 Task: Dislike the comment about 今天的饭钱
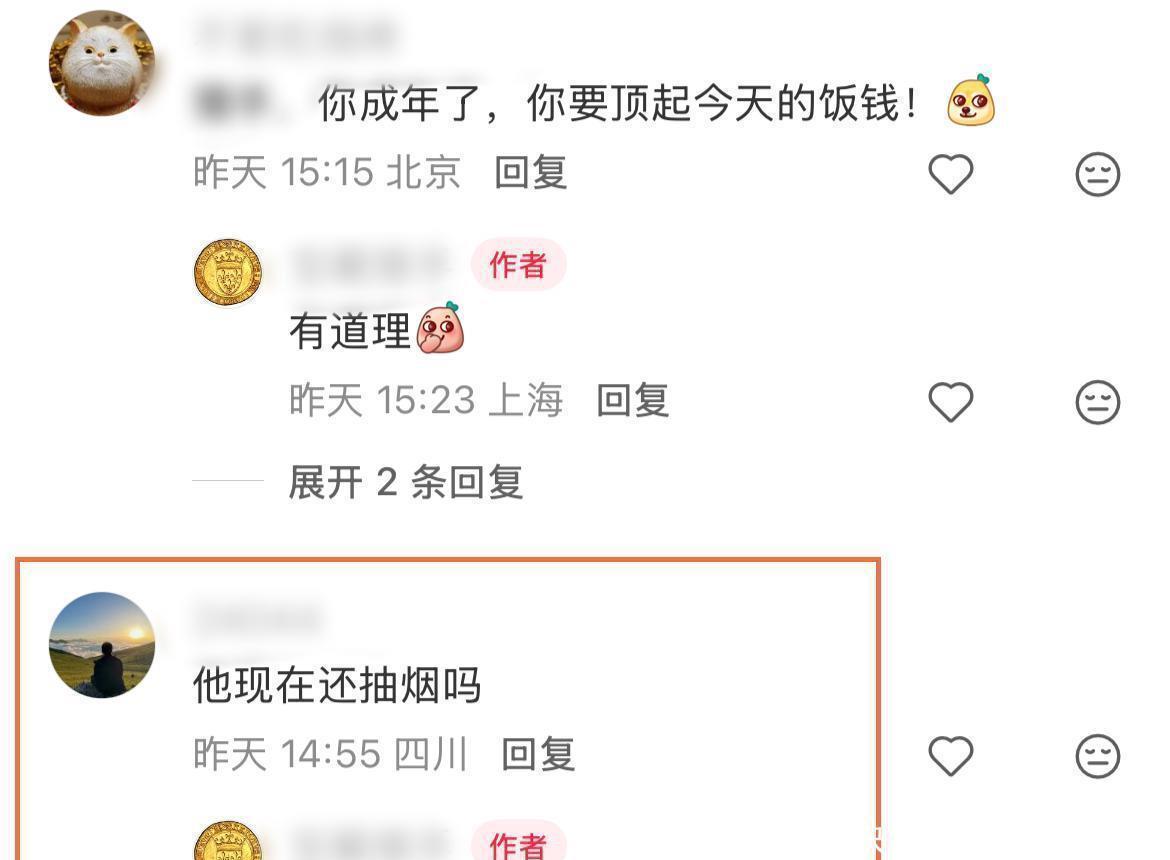pos(1097,175)
